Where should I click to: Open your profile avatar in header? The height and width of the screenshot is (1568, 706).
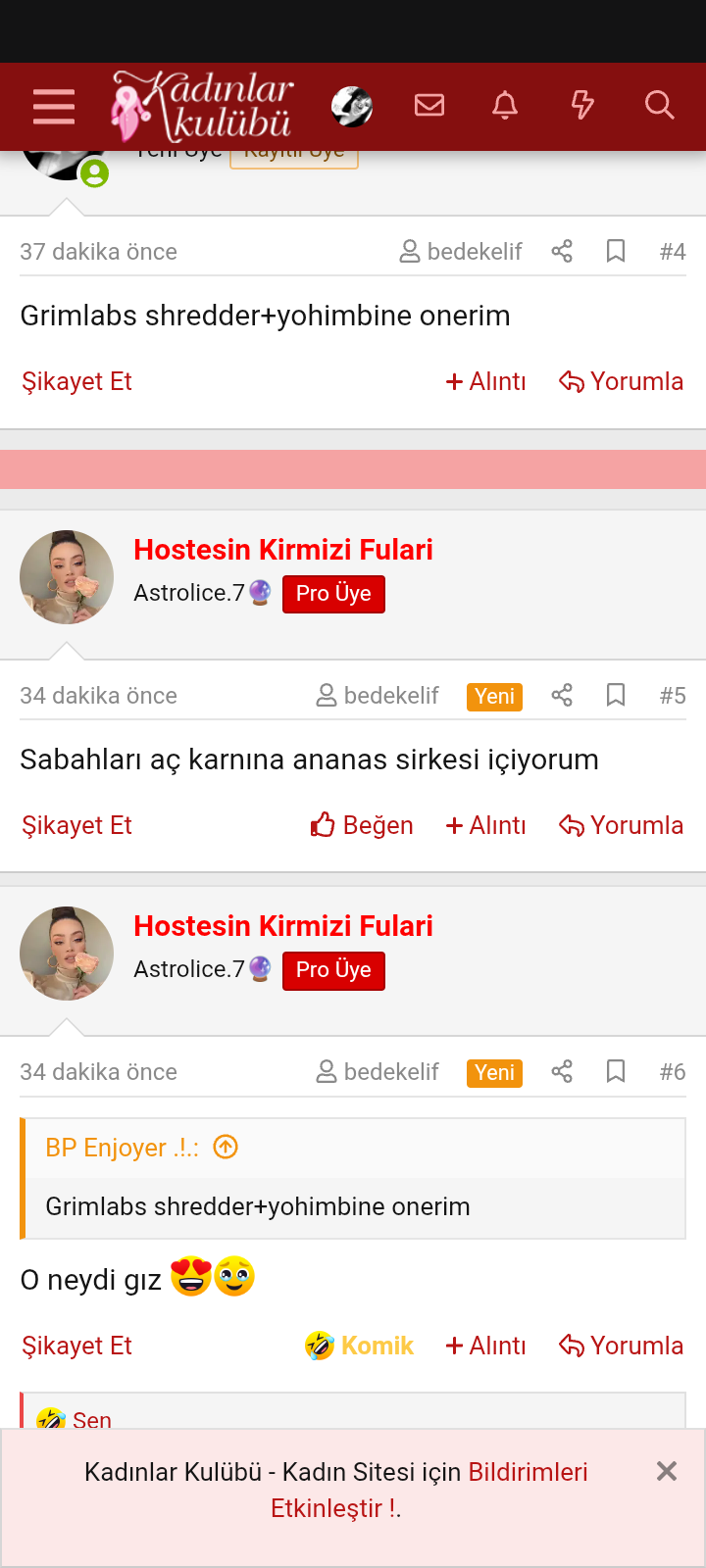[x=352, y=106]
